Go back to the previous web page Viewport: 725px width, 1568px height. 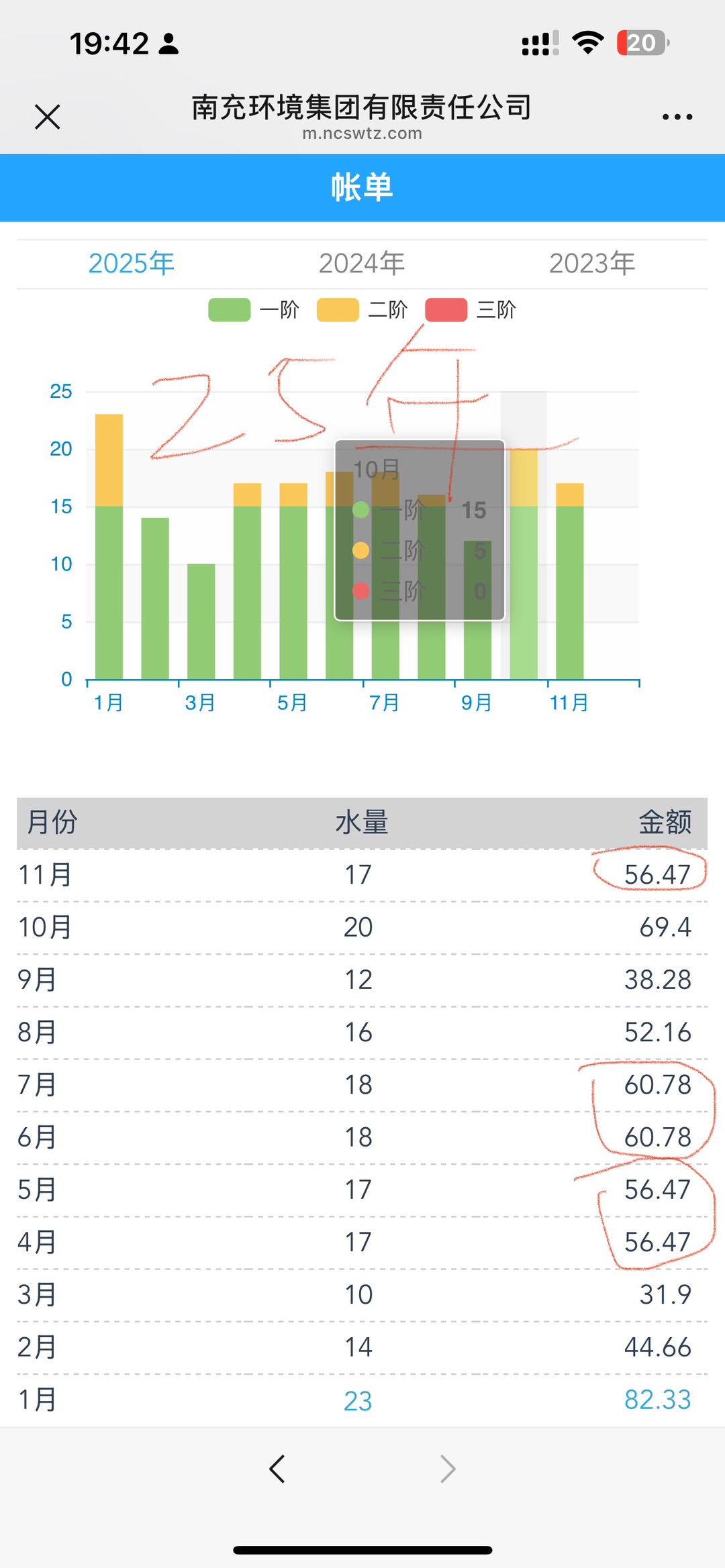coord(277,1469)
